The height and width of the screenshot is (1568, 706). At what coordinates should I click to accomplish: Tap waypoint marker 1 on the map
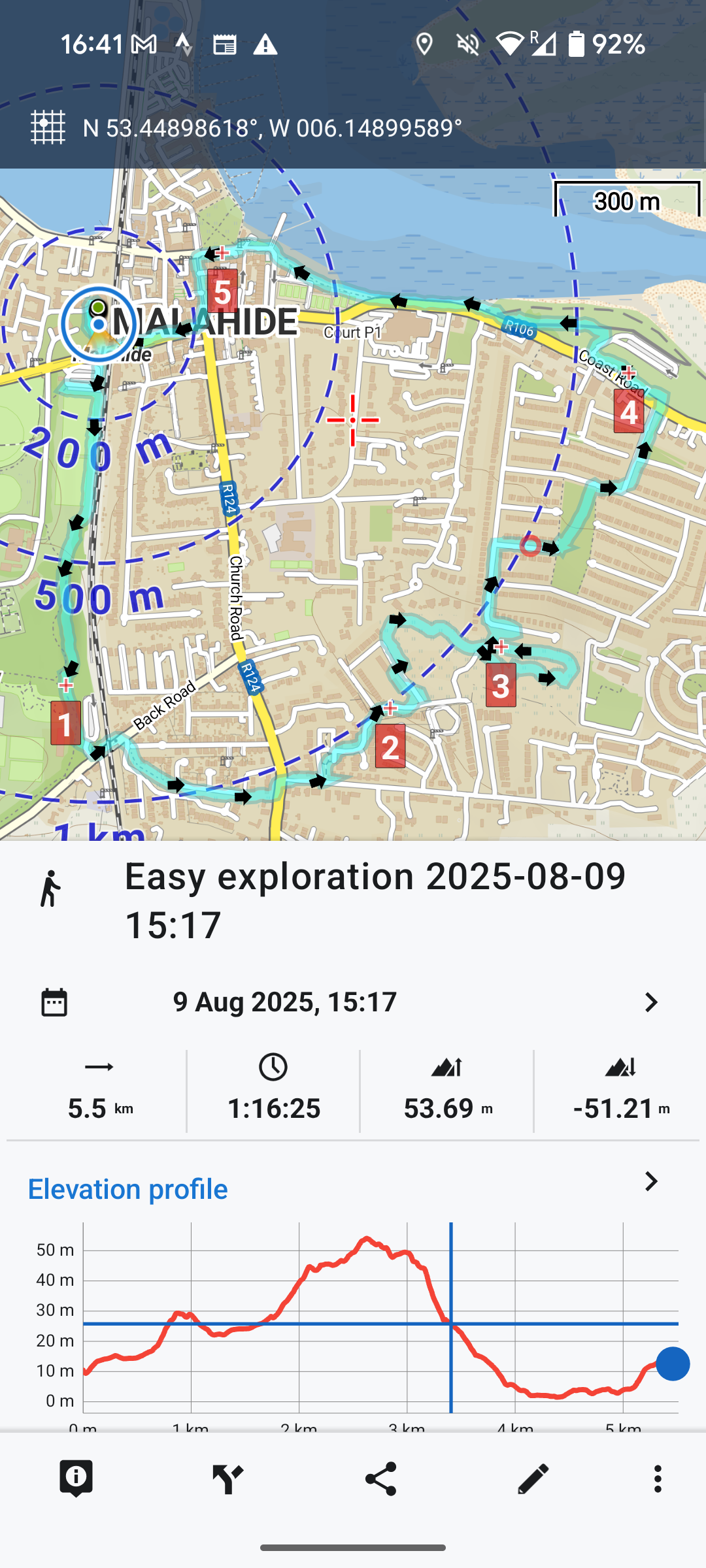[x=65, y=723]
